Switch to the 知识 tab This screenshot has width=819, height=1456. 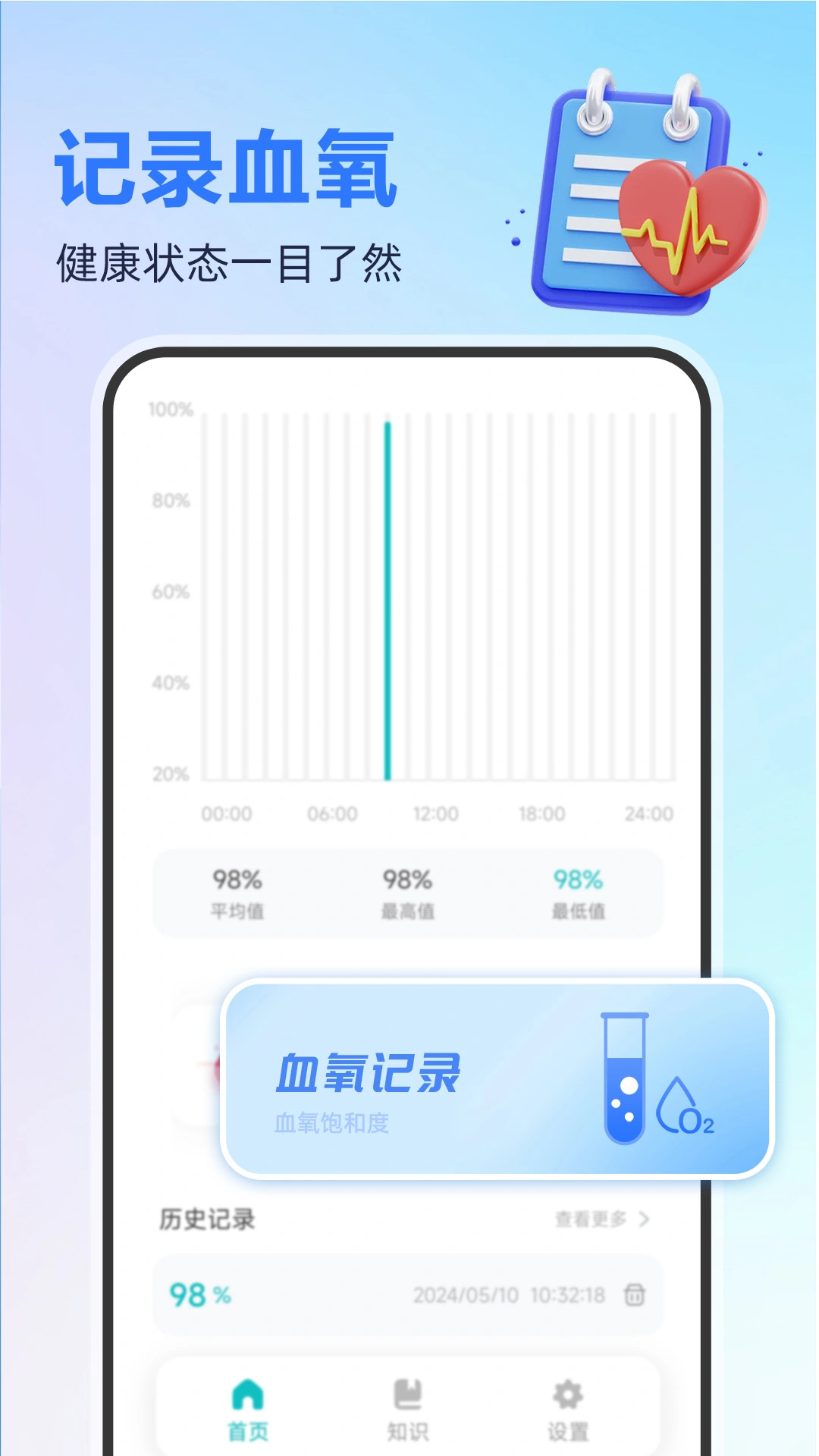408,1429
